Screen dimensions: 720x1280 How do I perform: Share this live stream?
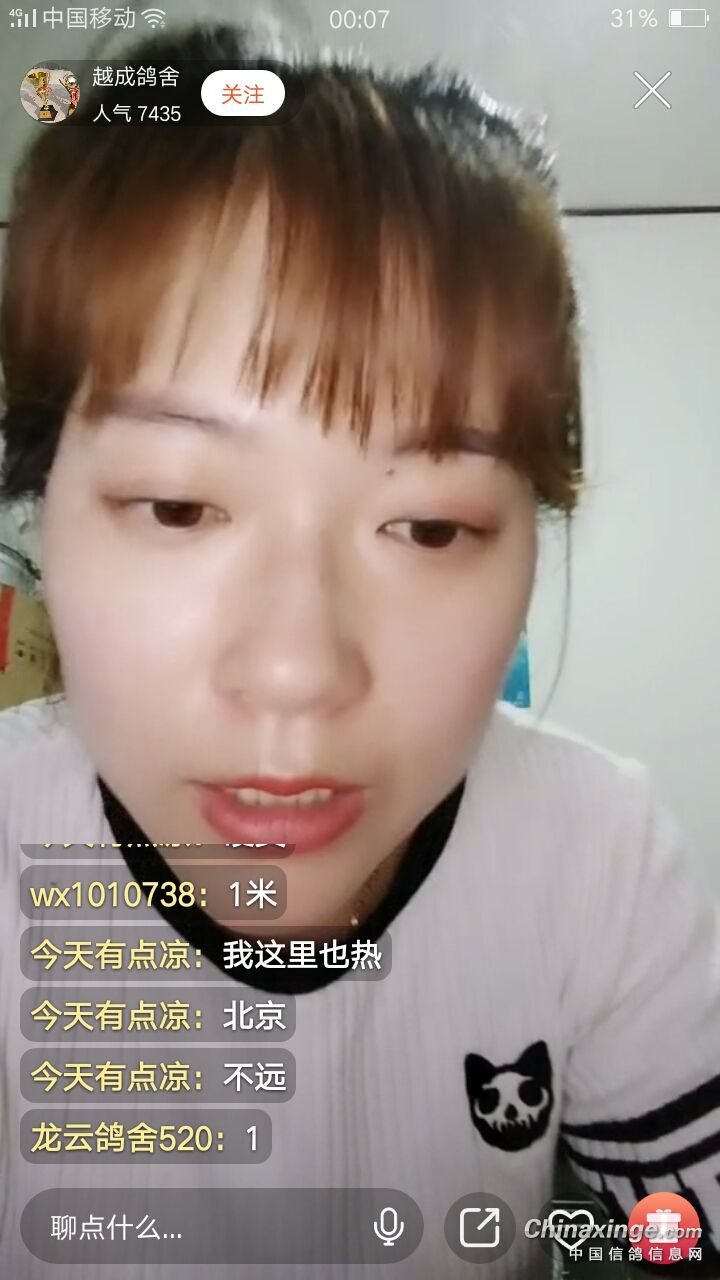click(x=479, y=1227)
